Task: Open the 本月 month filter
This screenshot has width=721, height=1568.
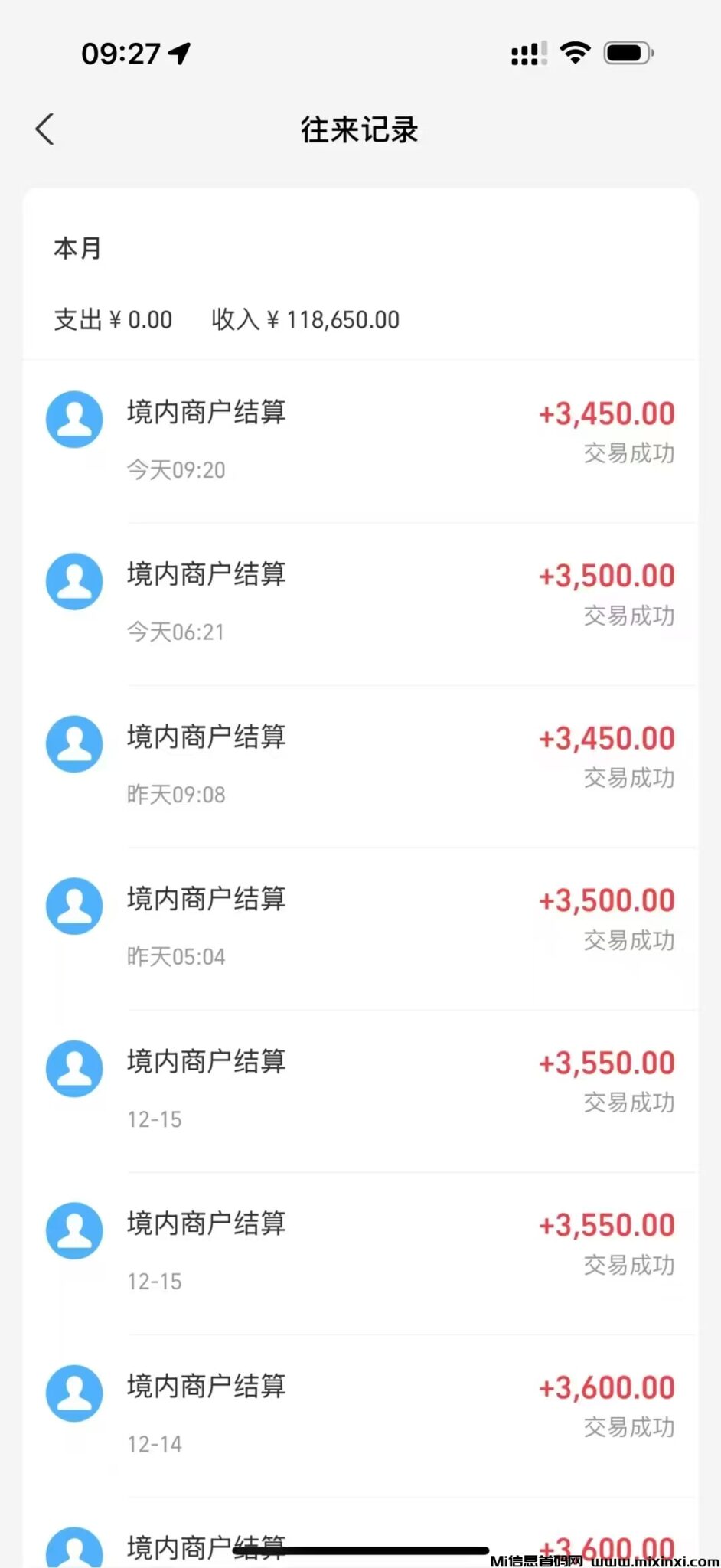Action: click(x=76, y=248)
